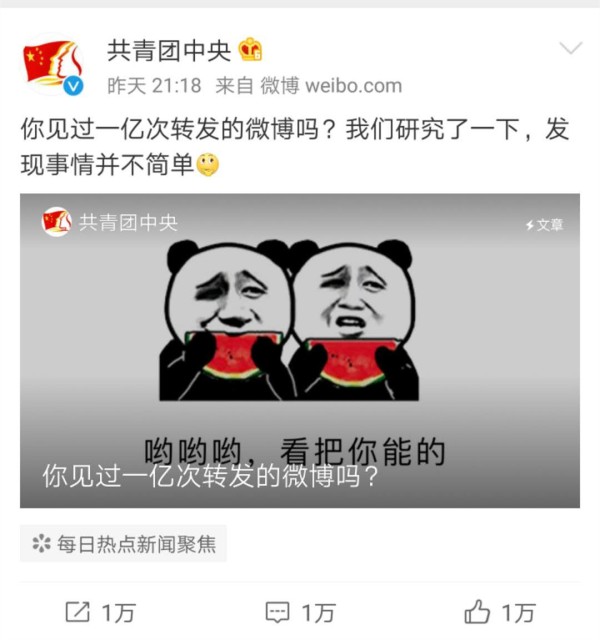Like this post from 共青团中央
600x640 pixels.
point(500,612)
